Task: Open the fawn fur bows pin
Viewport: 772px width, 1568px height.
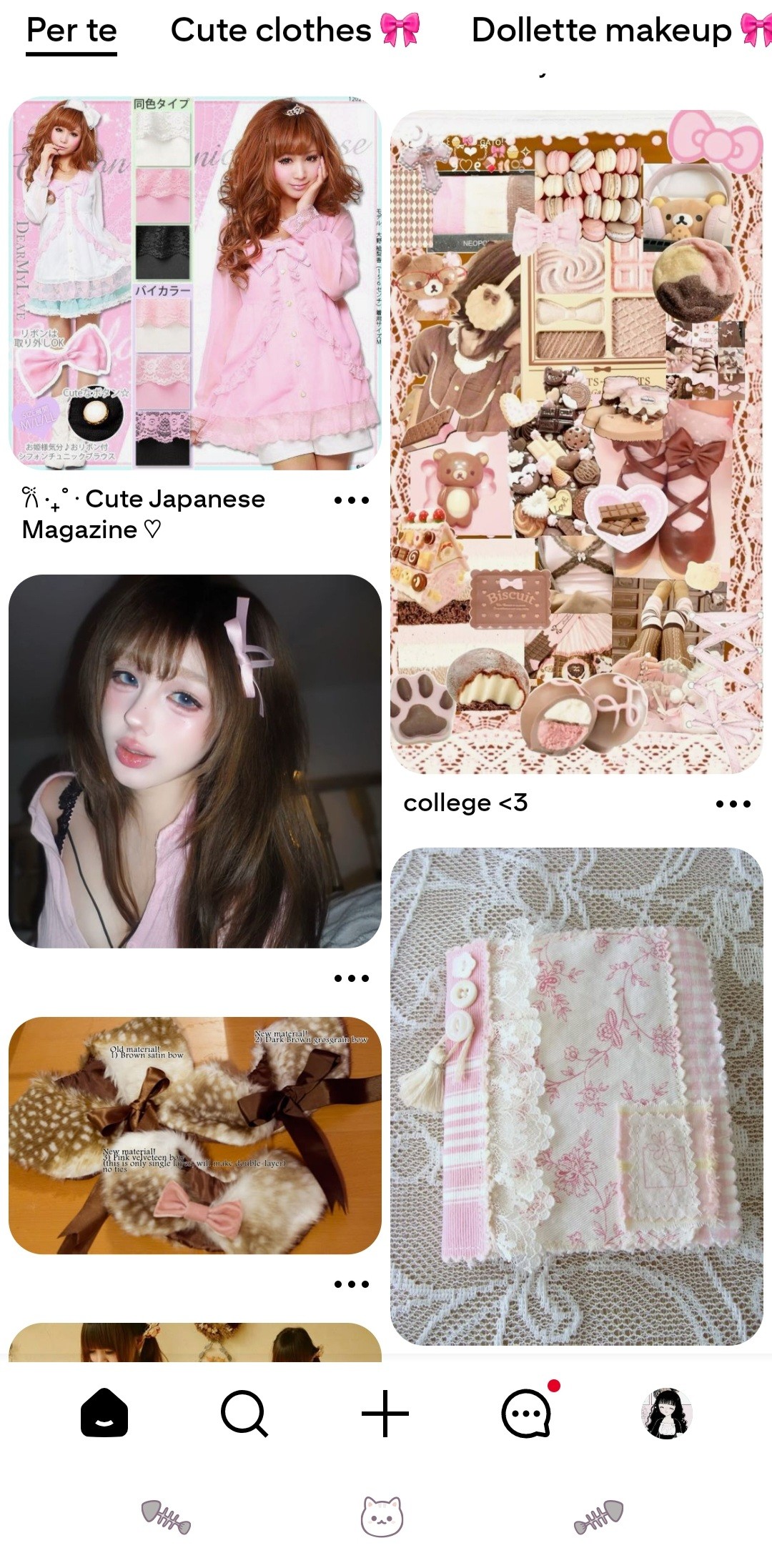Action: (194, 1135)
